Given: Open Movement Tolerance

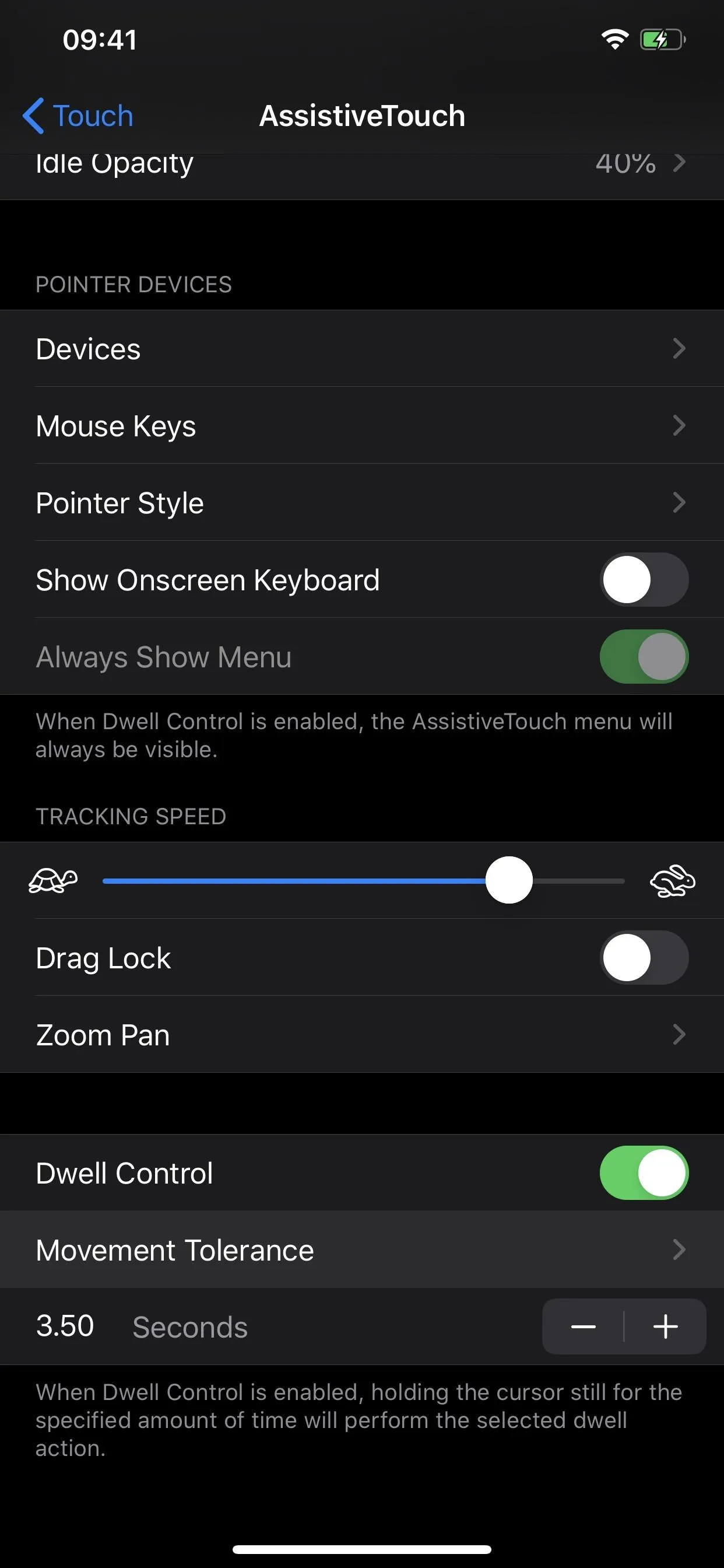Looking at the screenshot, I should [x=362, y=1249].
